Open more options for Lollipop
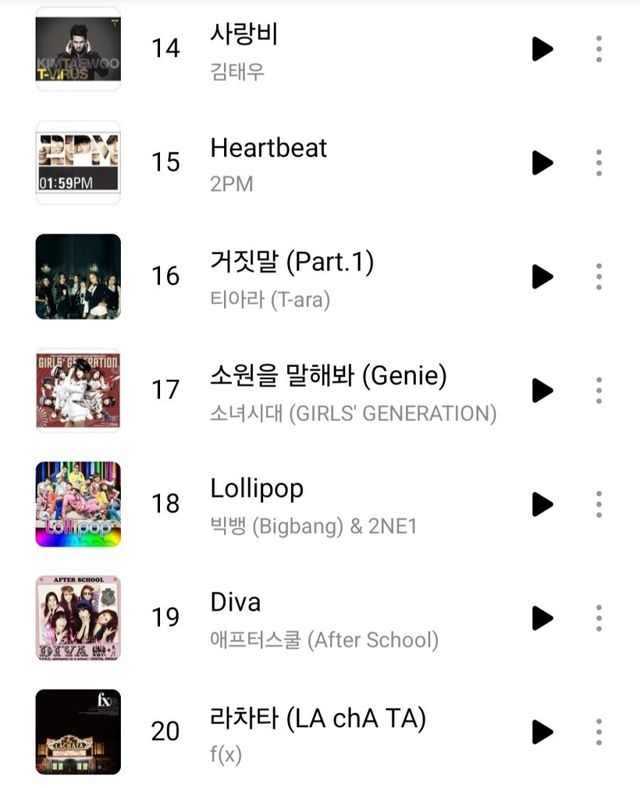Viewport: 640px width, 788px height. [599, 504]
